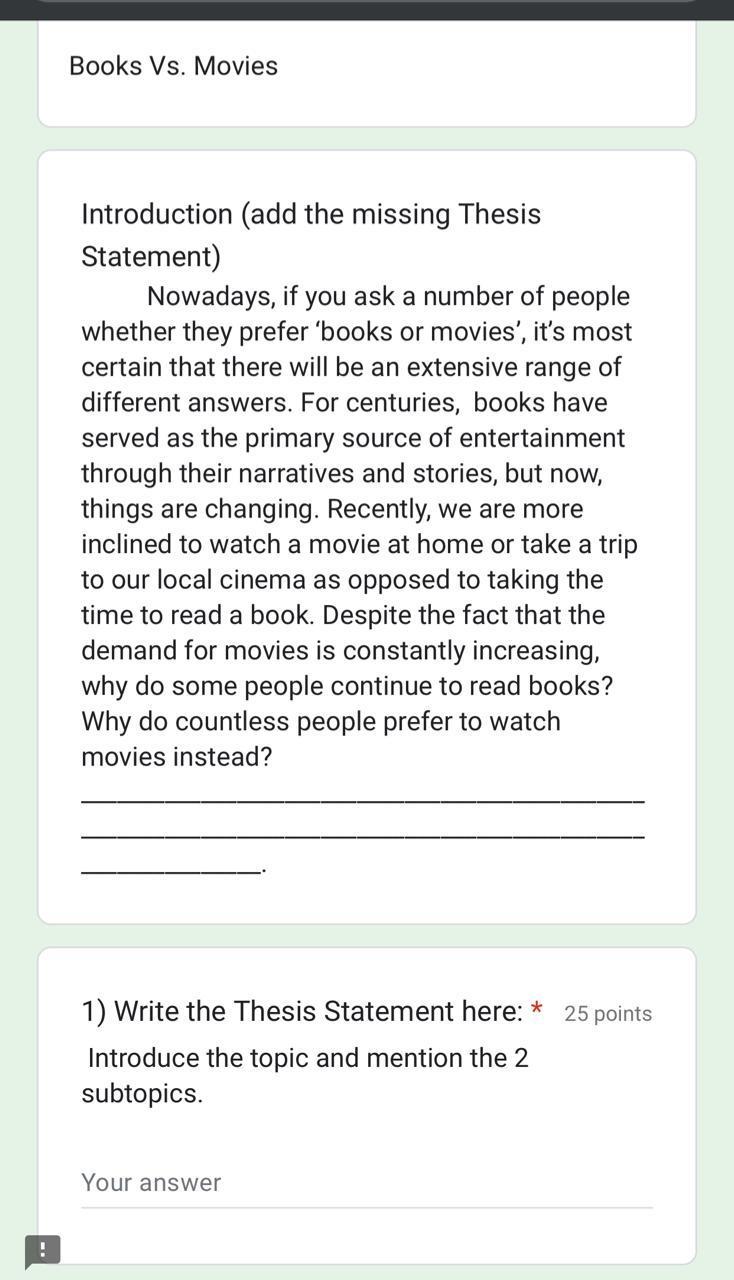
Task: Click the Introduction section heading
Action: 310,234
